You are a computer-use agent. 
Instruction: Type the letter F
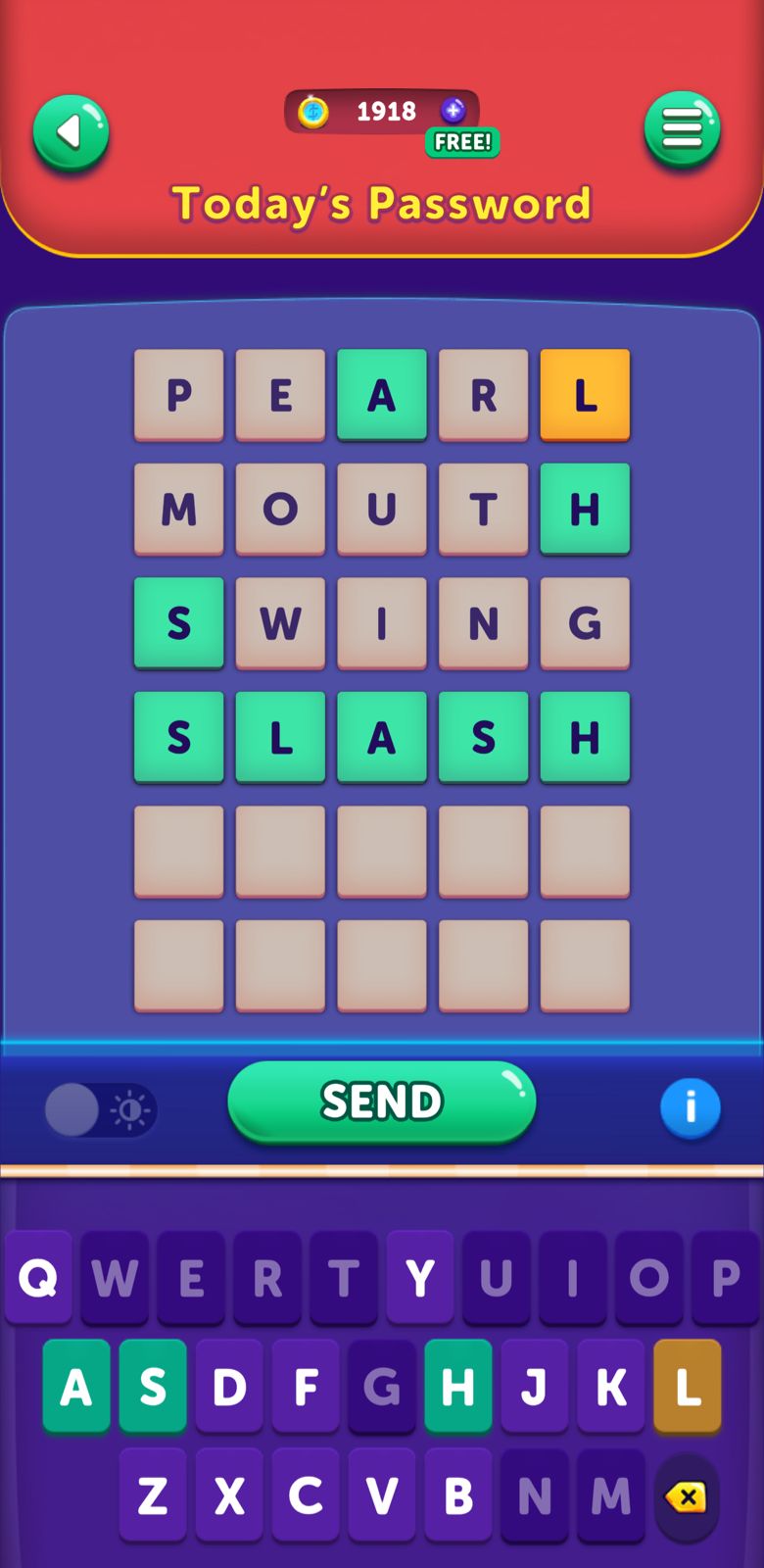pyautogui.click(x=306, y=1387)
